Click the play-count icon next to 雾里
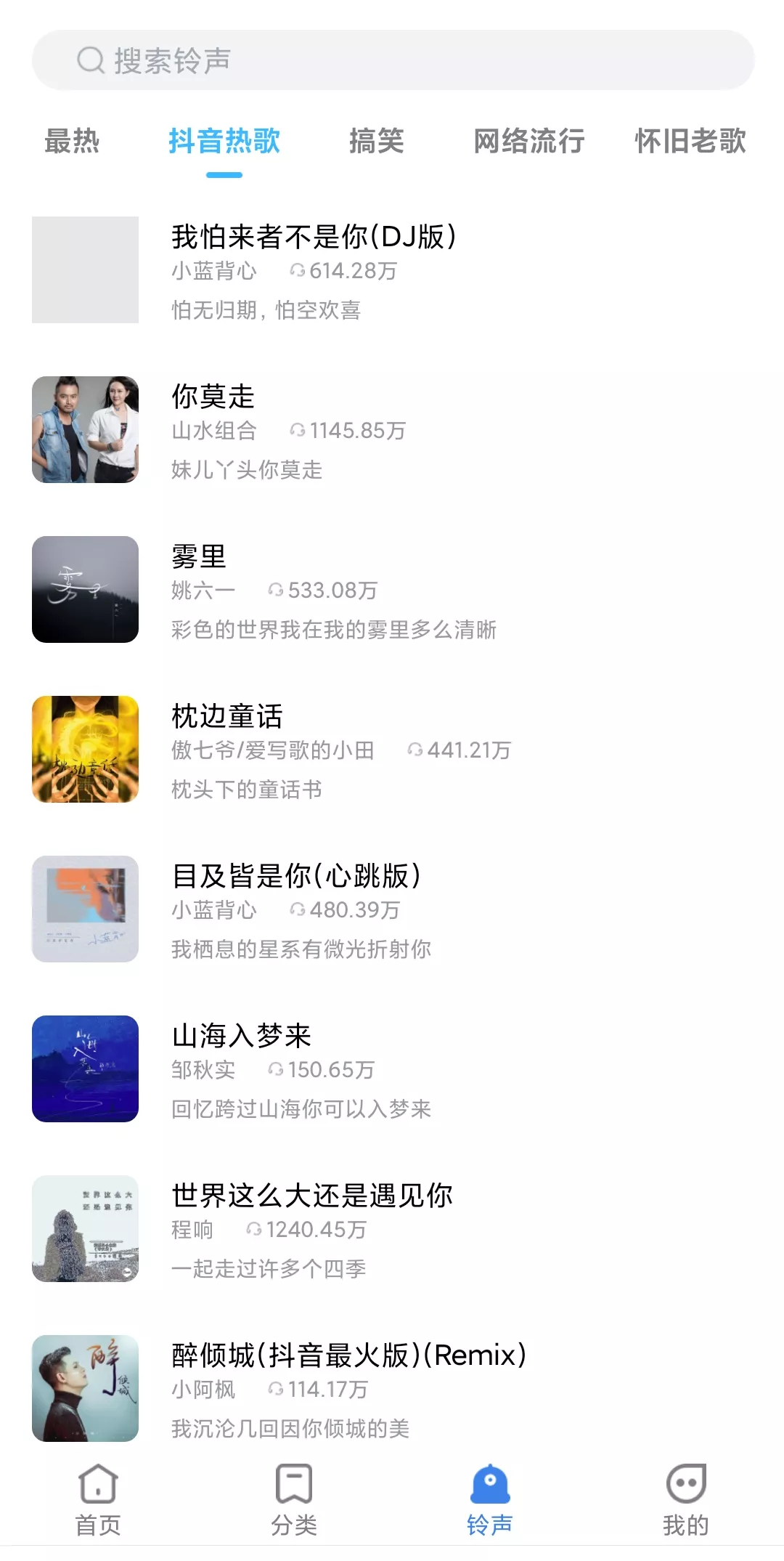The height and width of the screenshot is (1561, 784). pyautogui.click(x=277, y=591)
